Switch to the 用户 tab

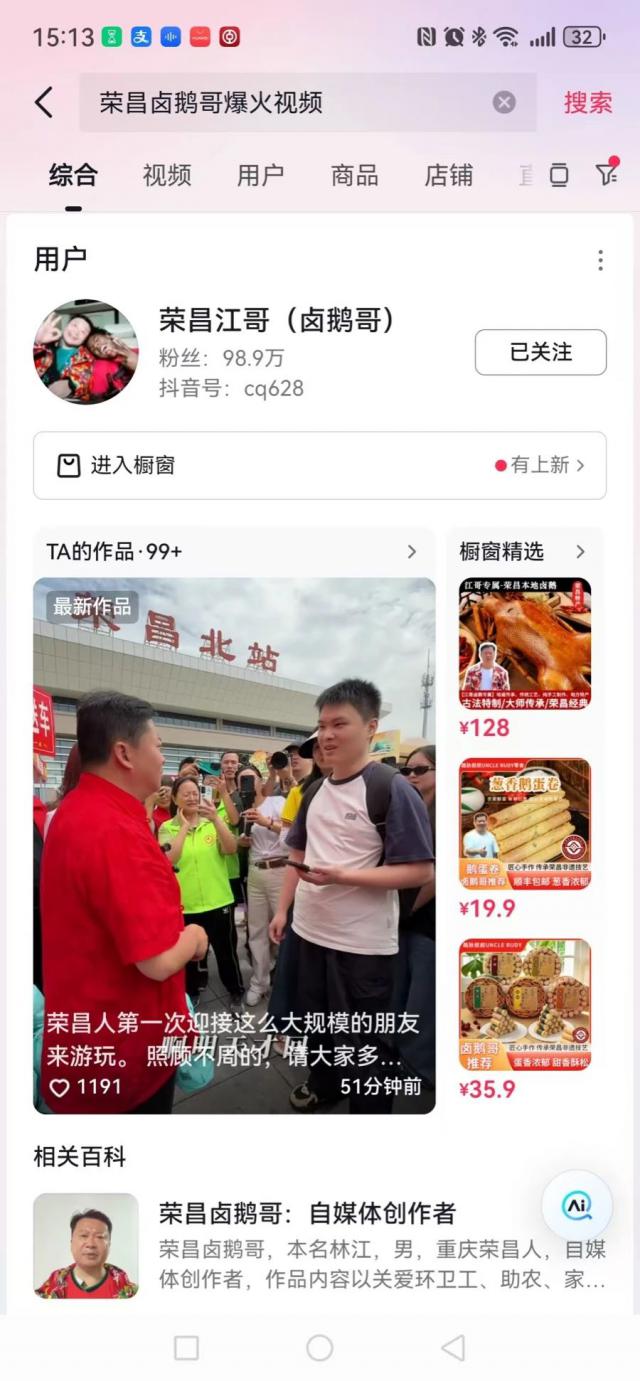click(260, 176)
